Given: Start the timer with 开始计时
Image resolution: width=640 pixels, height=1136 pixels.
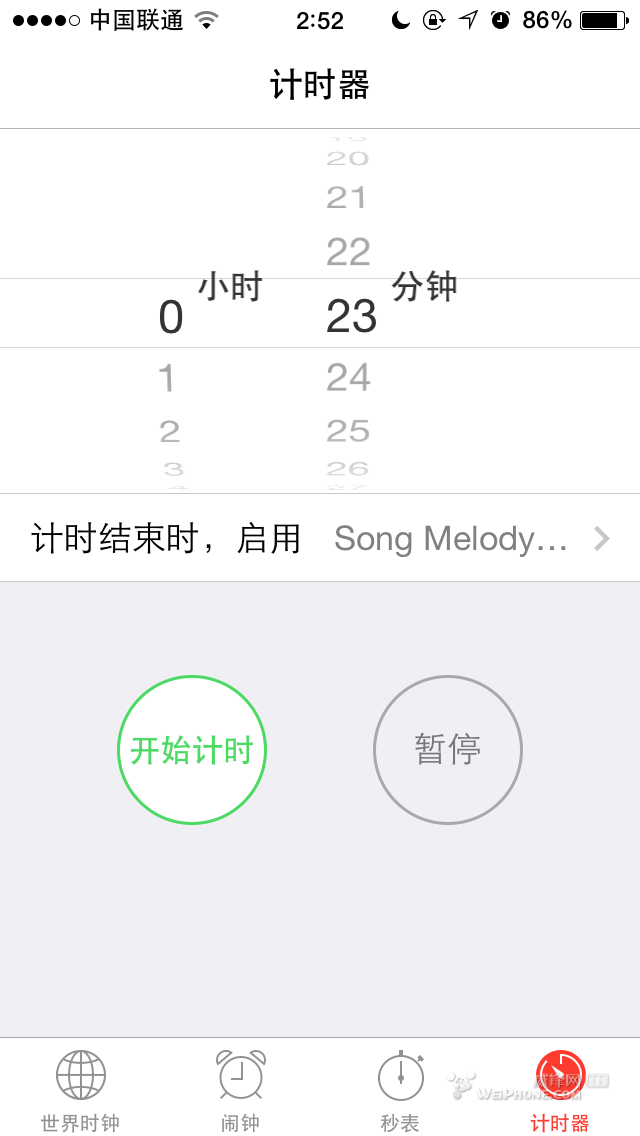Looking at the screenshot, I should [192, 750].
